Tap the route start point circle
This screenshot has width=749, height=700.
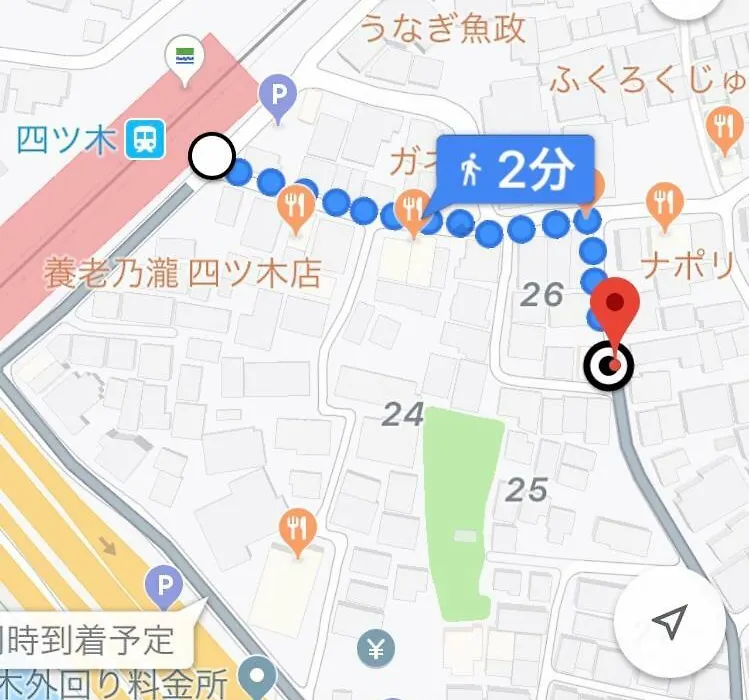point(212,157)
